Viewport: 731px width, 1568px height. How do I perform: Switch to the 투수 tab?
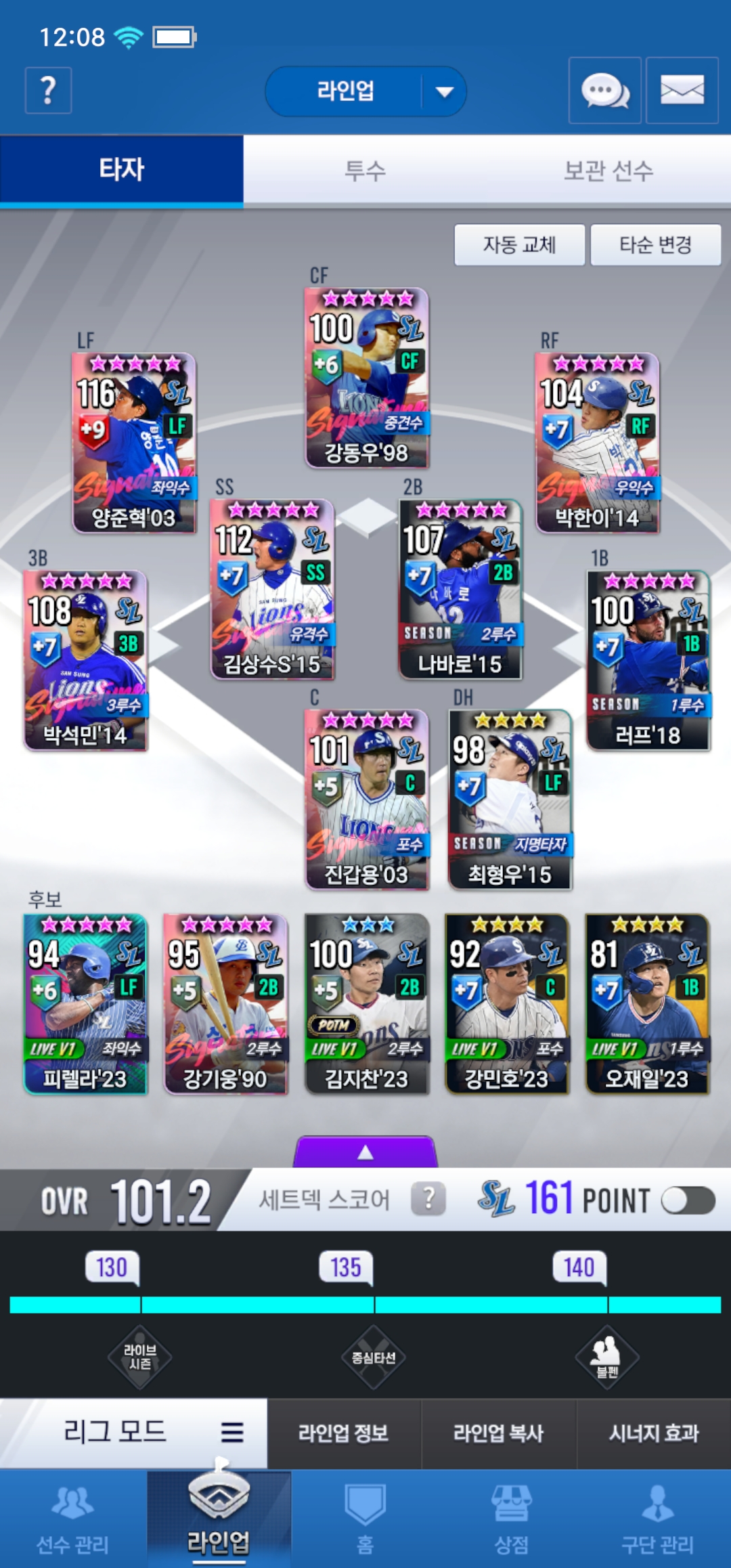coord(365,170)
